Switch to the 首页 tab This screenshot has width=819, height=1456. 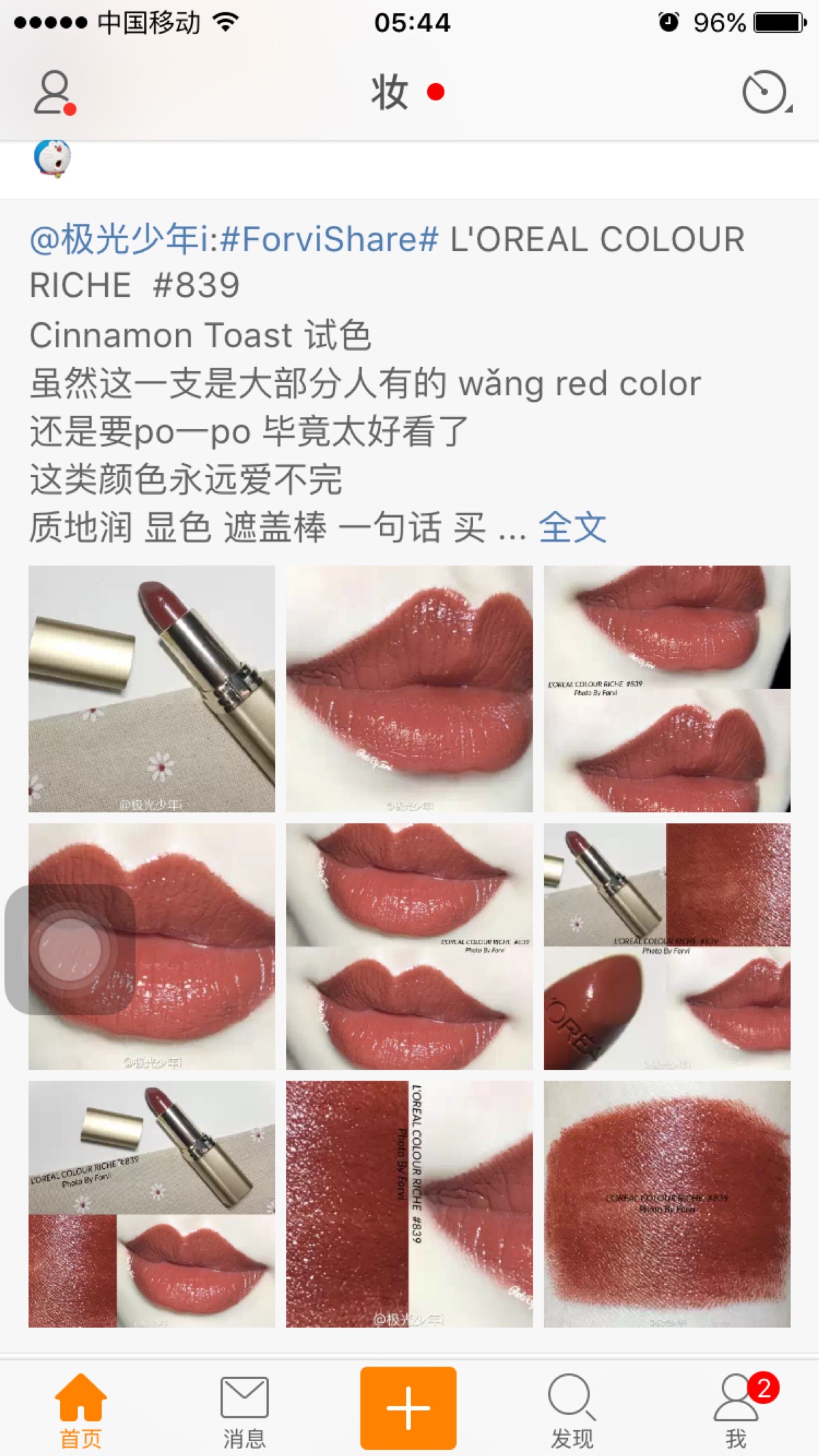tap(81, 1410)
